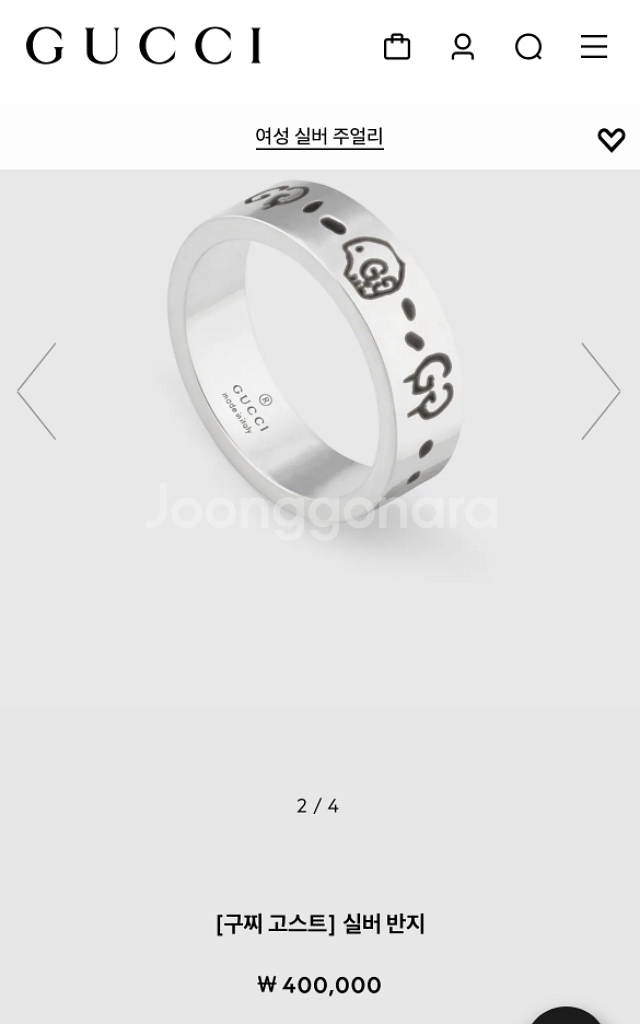
Task: Open the hamburger menu
Action: (594, 46)
